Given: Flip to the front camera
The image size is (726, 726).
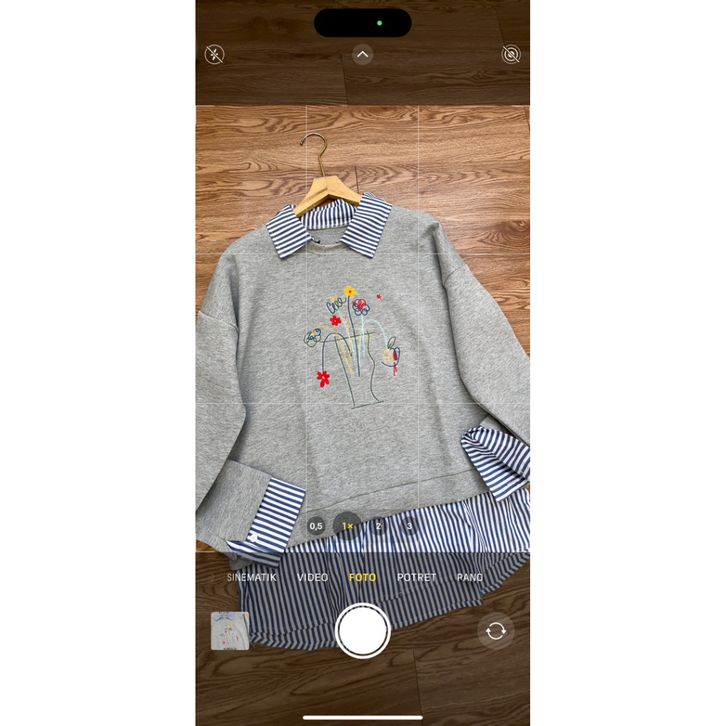Looking at the screenshot, I should pos(495,631).
